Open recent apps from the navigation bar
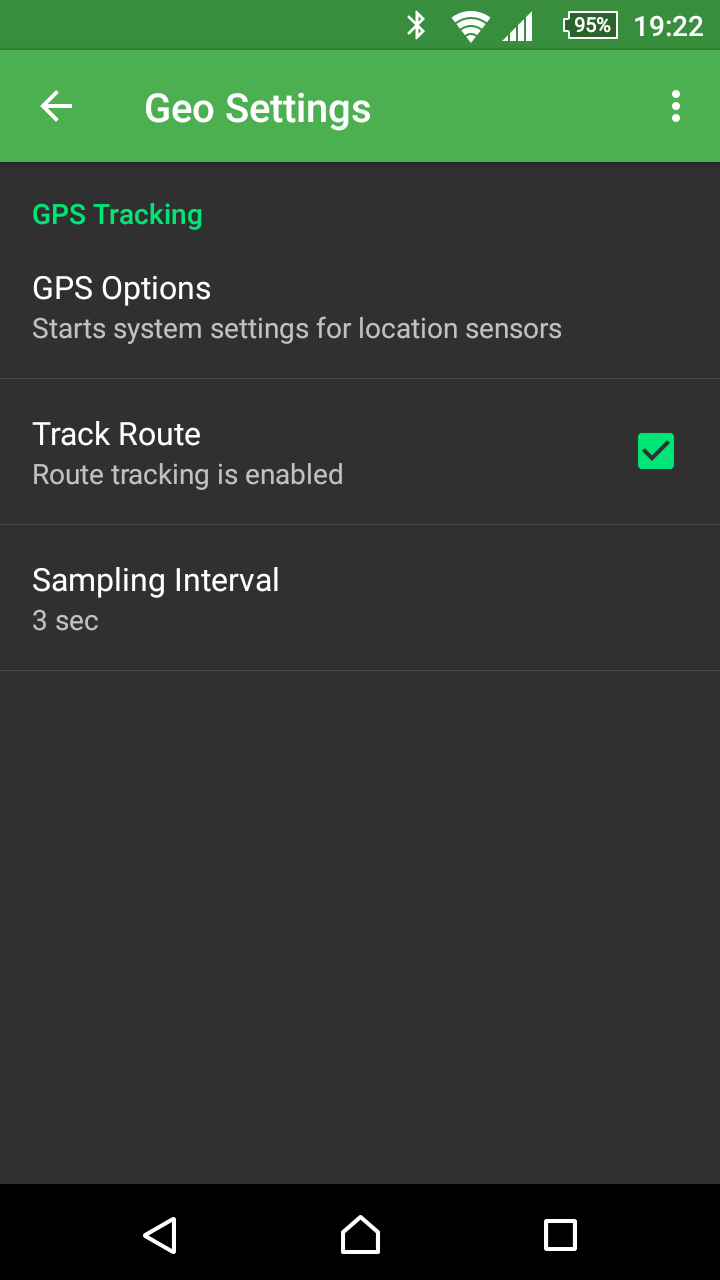This screenshot has height=1280, width=720. coord(560,1235)
